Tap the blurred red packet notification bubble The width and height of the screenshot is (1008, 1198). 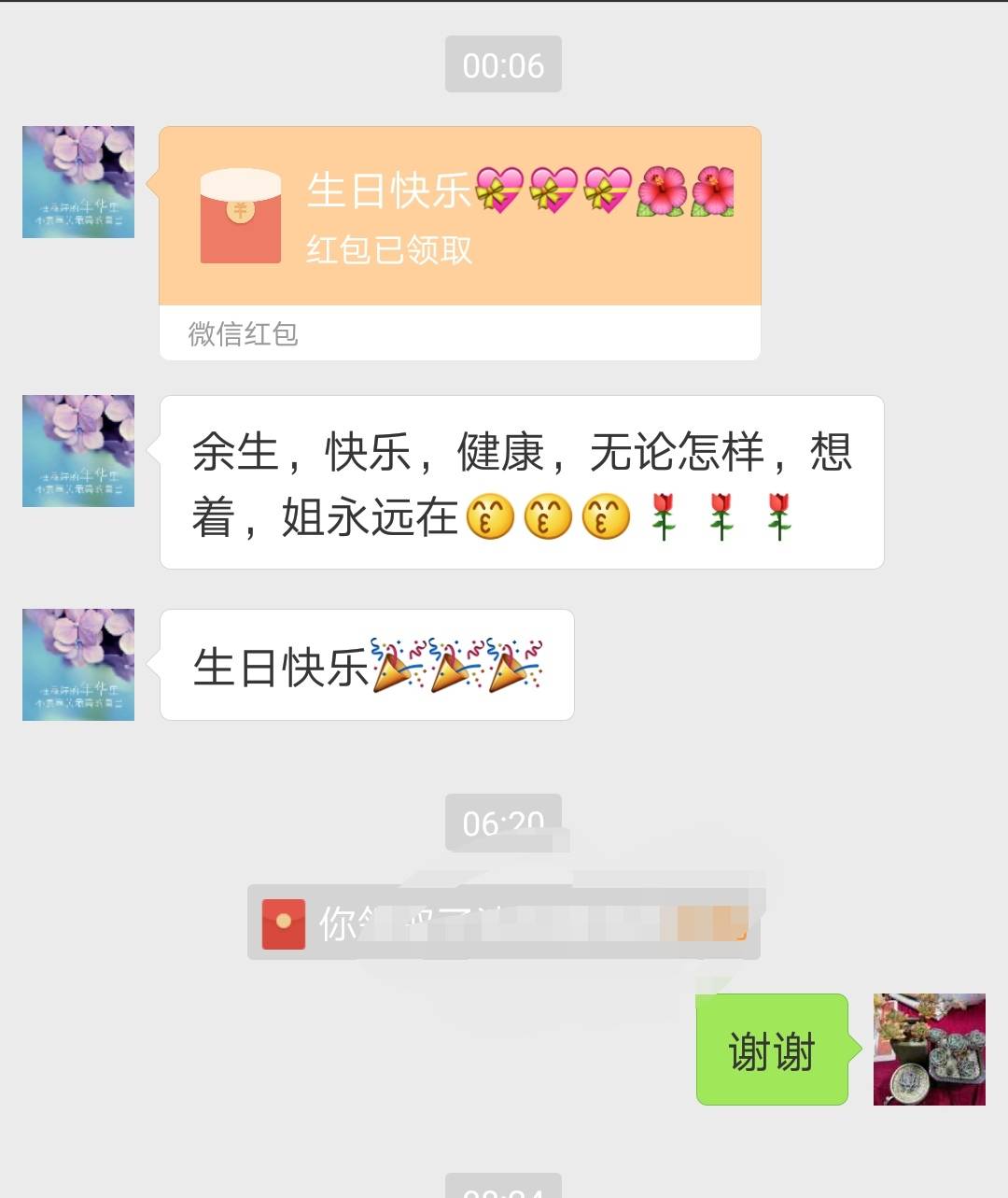[504, 923]
